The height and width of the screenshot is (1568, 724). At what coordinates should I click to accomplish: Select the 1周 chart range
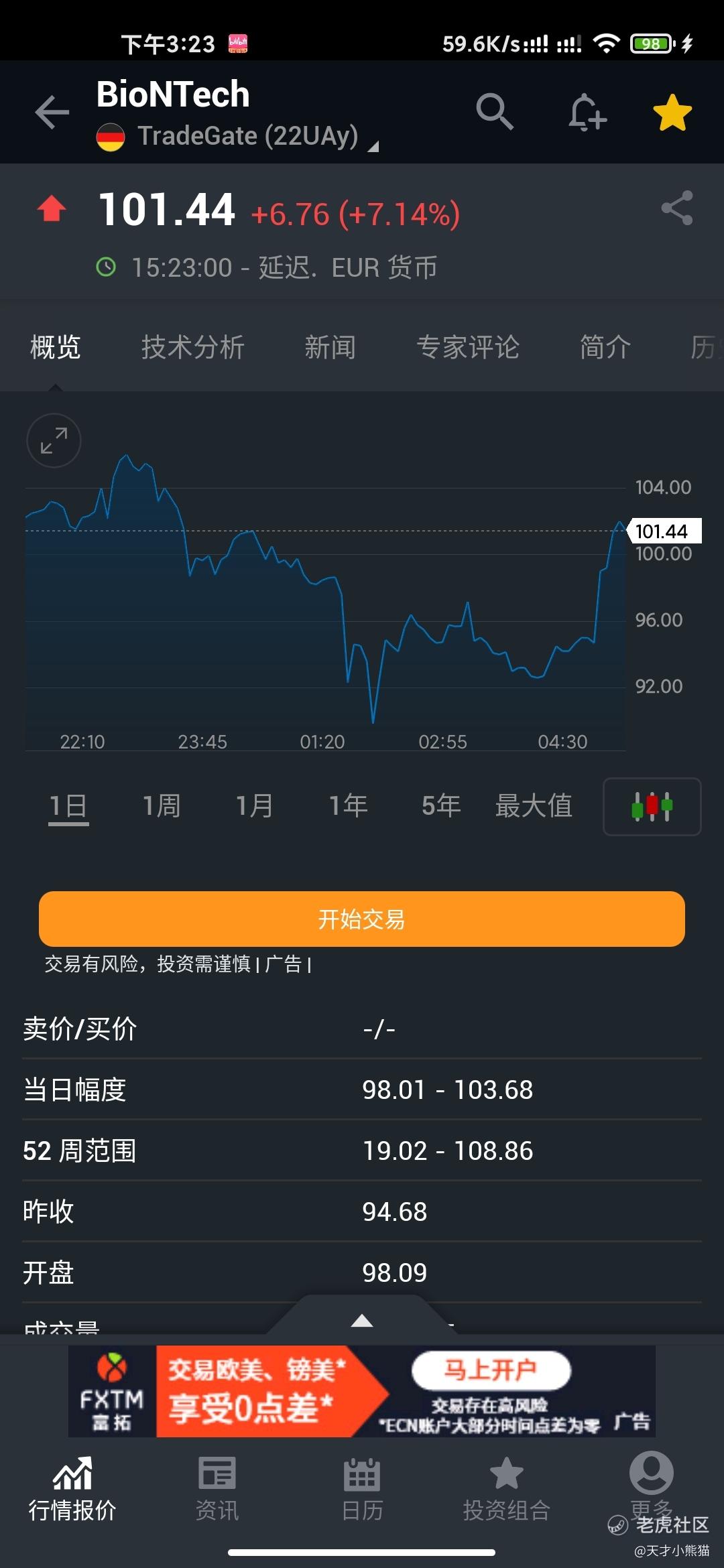[x=162, y=806]
